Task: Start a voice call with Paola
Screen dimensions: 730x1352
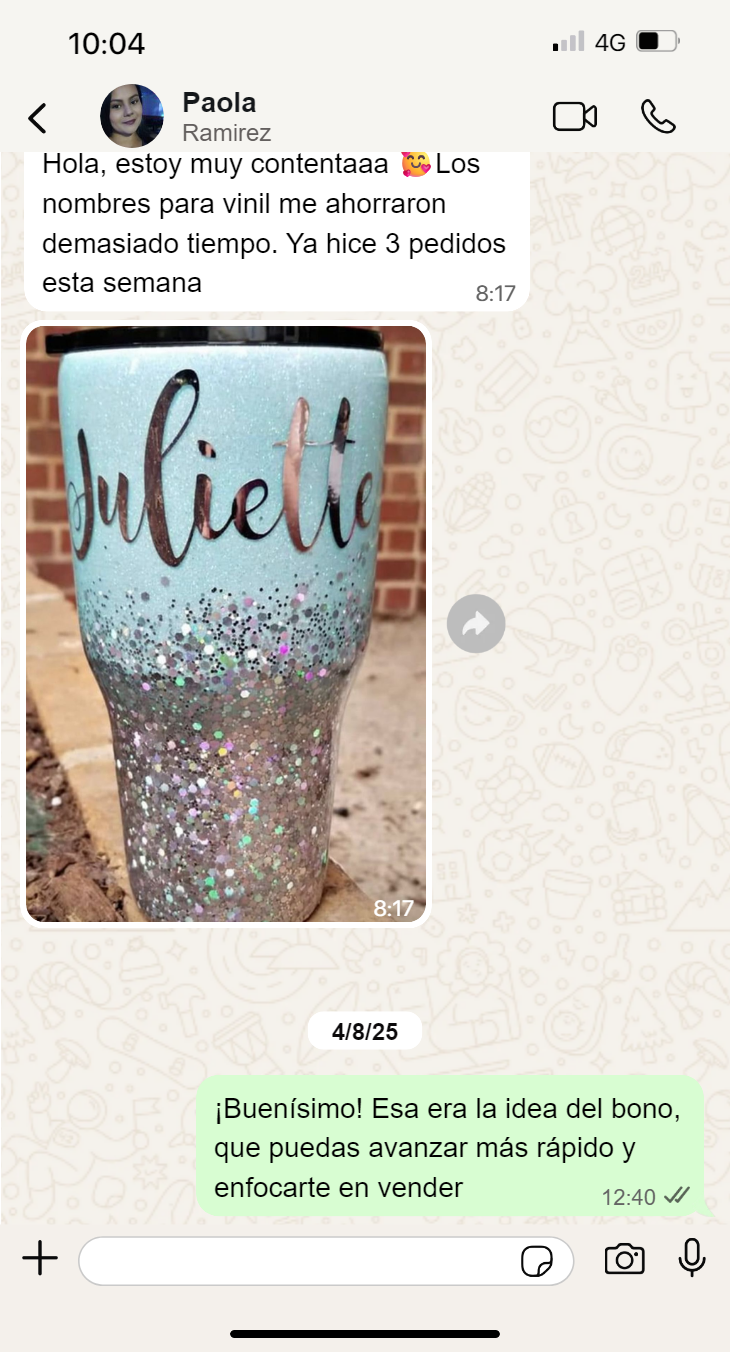Action: point(658,117)
